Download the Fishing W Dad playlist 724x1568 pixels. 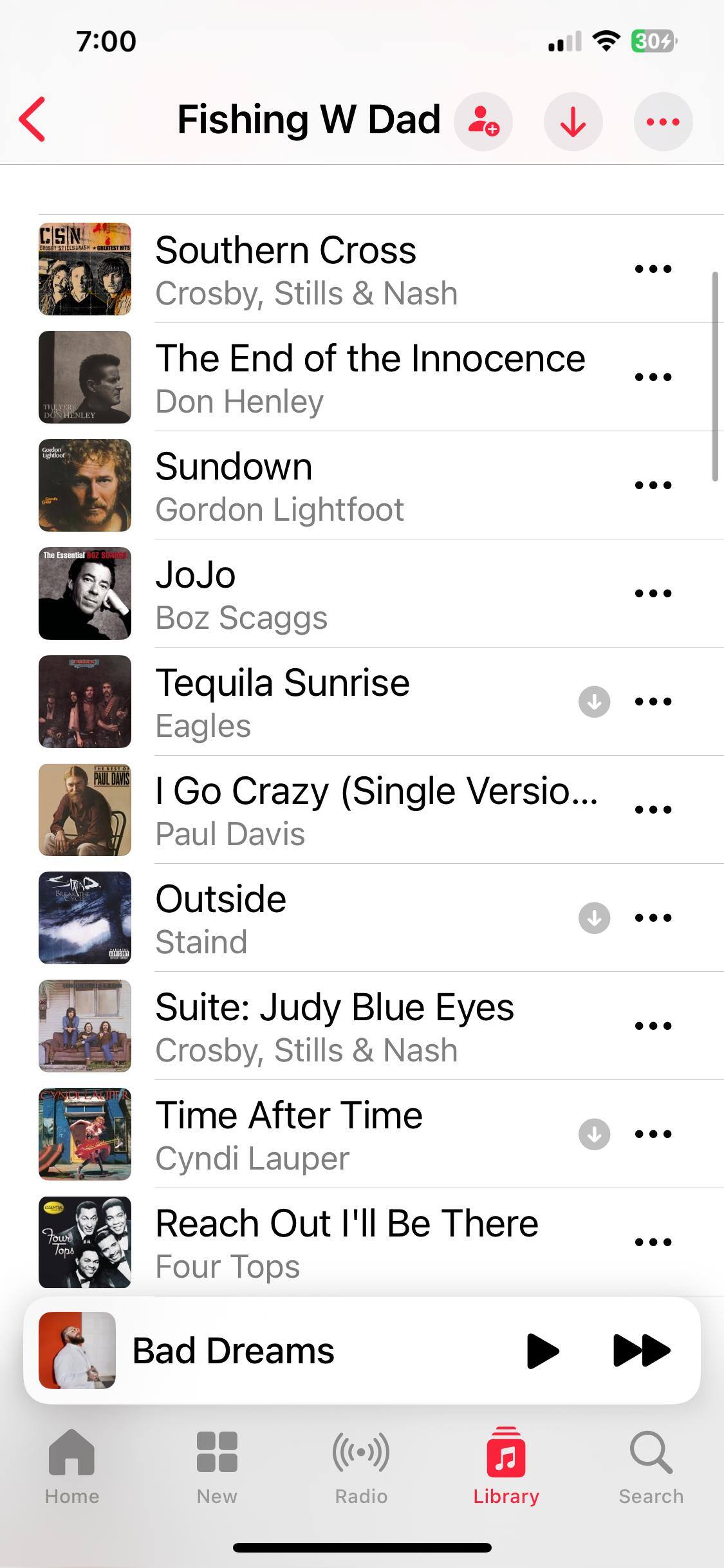573,121
